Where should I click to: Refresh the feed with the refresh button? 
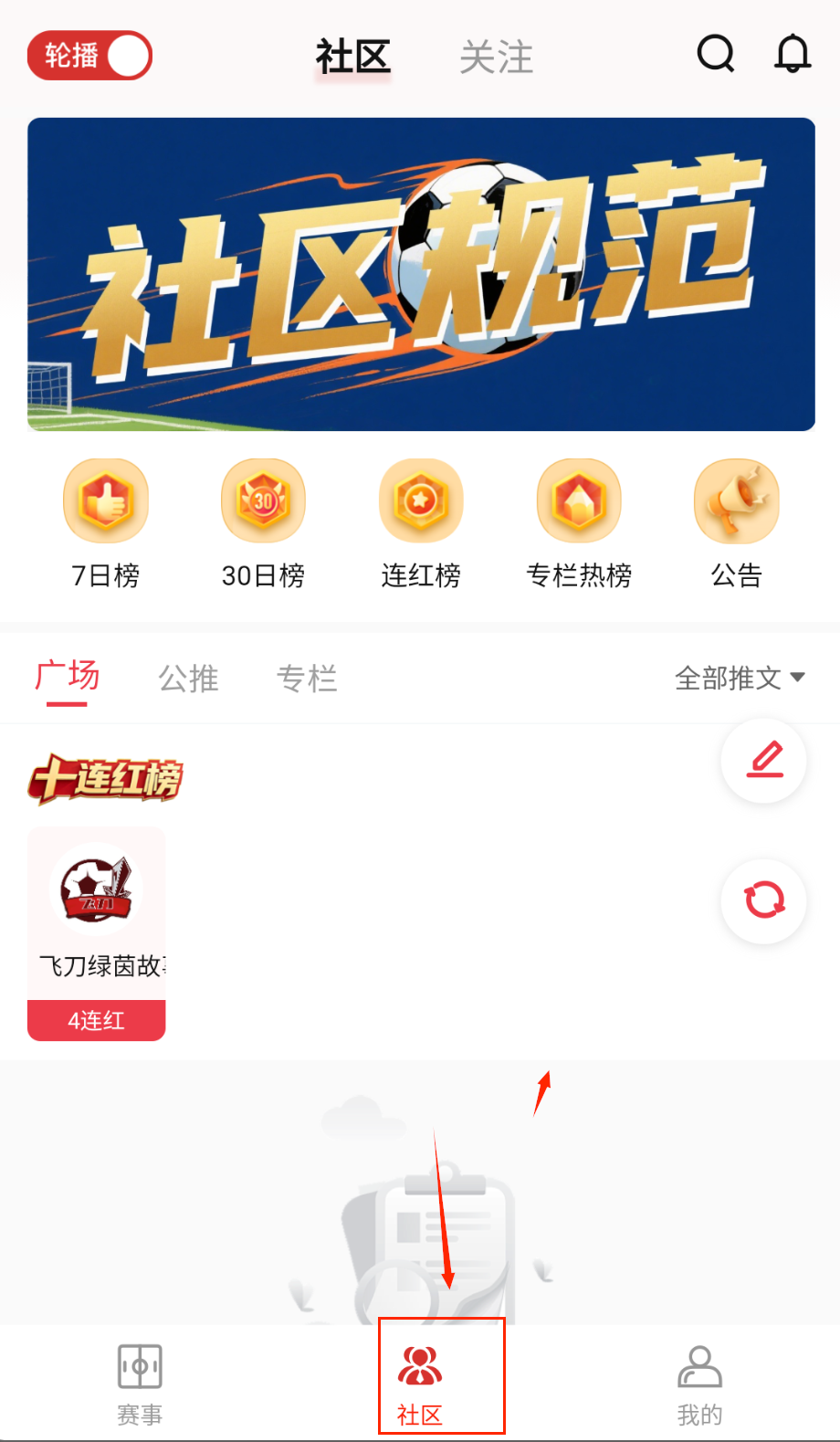click(x=764, y=900)
